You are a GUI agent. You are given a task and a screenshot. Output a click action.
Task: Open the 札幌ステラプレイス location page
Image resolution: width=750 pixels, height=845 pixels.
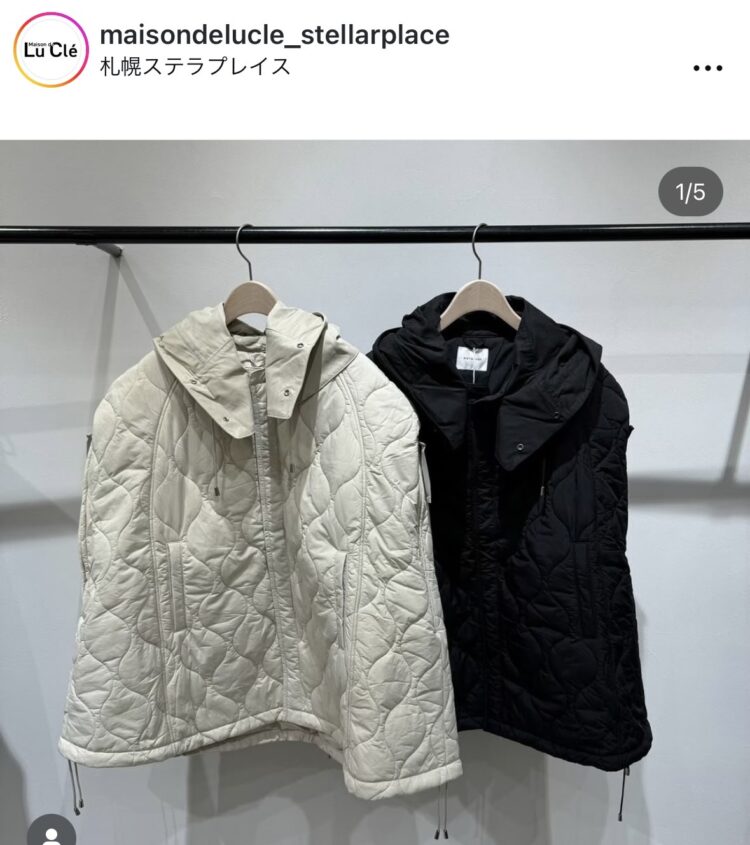pyautogui.click(x=196, y=67)
